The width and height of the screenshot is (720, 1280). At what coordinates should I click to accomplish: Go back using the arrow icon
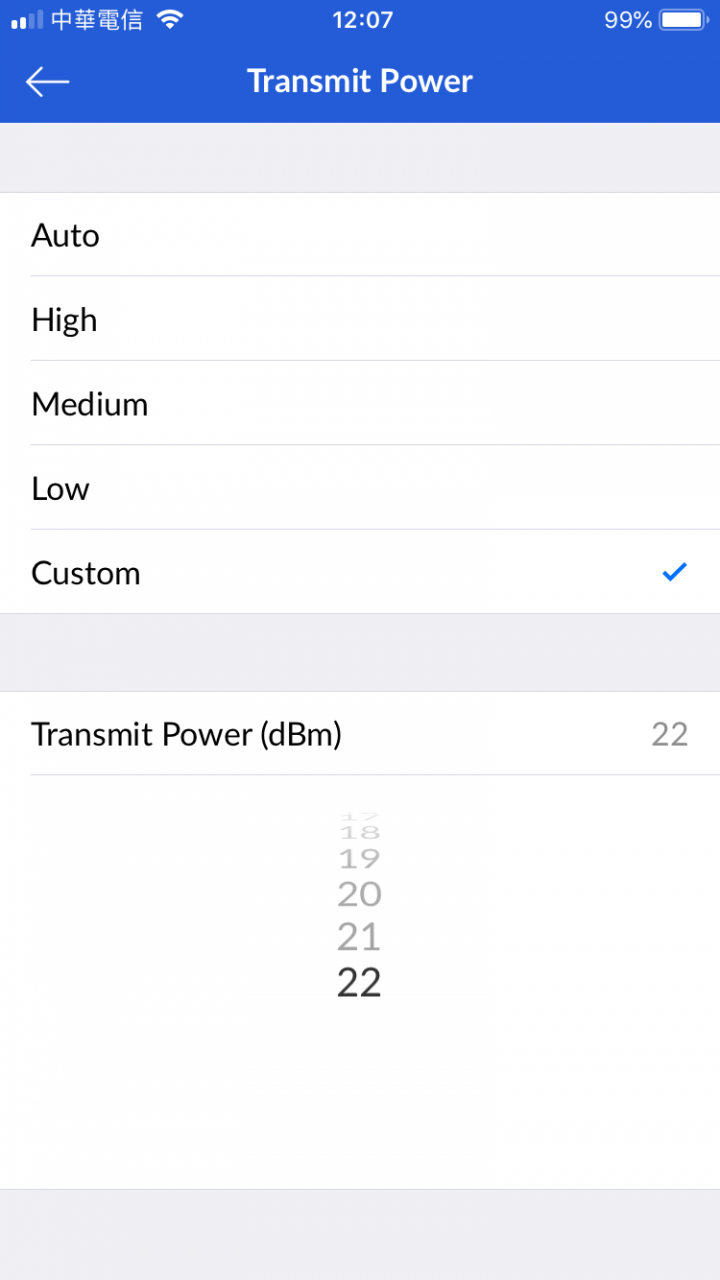point(47,81)
